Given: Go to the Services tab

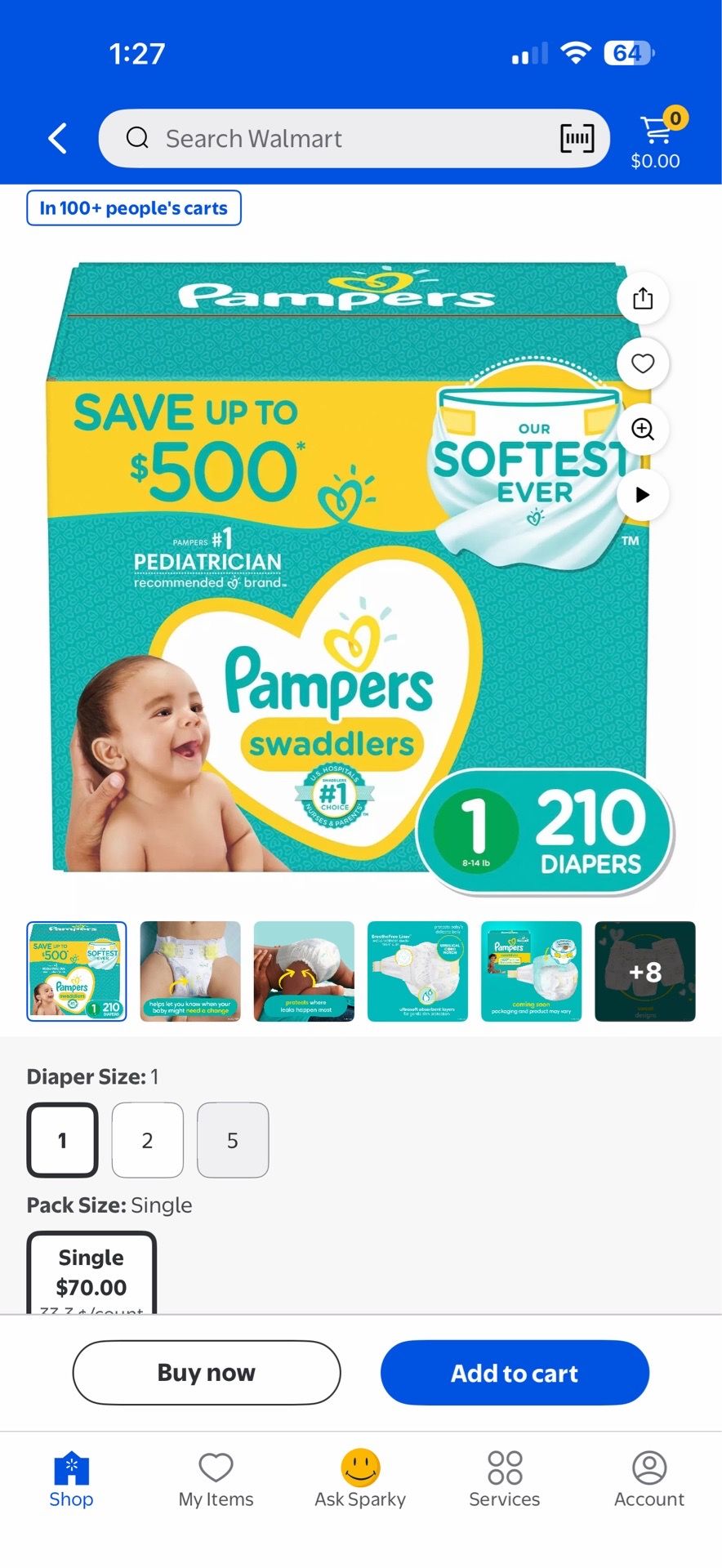Looking at the screenshot, I should 505,1480.
